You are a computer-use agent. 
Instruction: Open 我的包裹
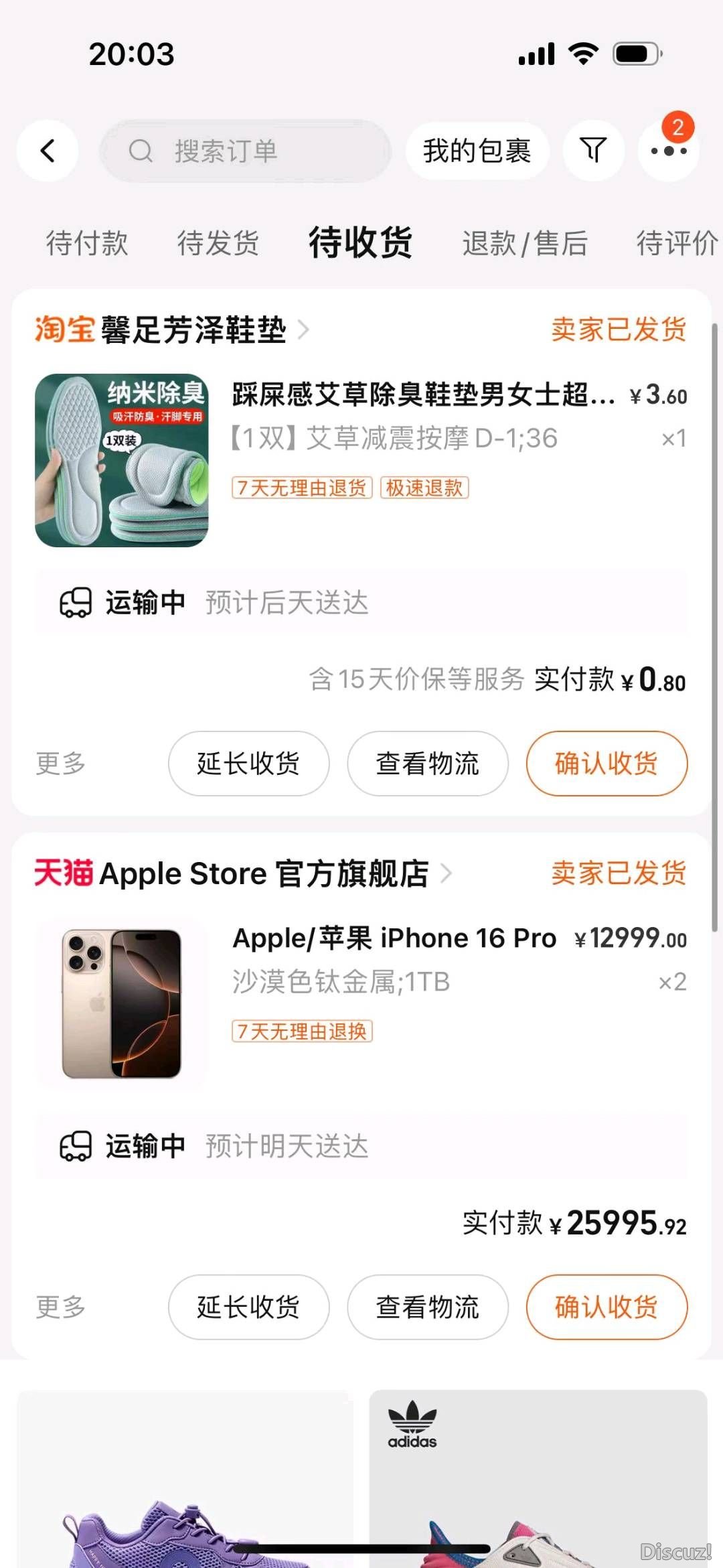(x=477, y=151)
